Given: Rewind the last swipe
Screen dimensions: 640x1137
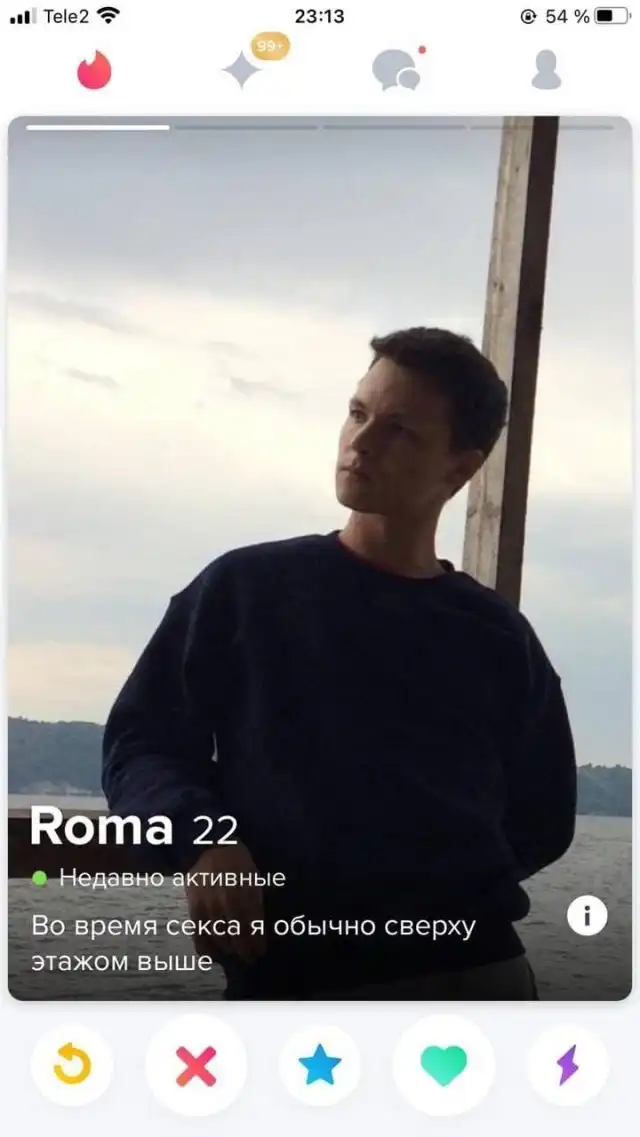Looking at the screenshot, I should point(72,1064).
